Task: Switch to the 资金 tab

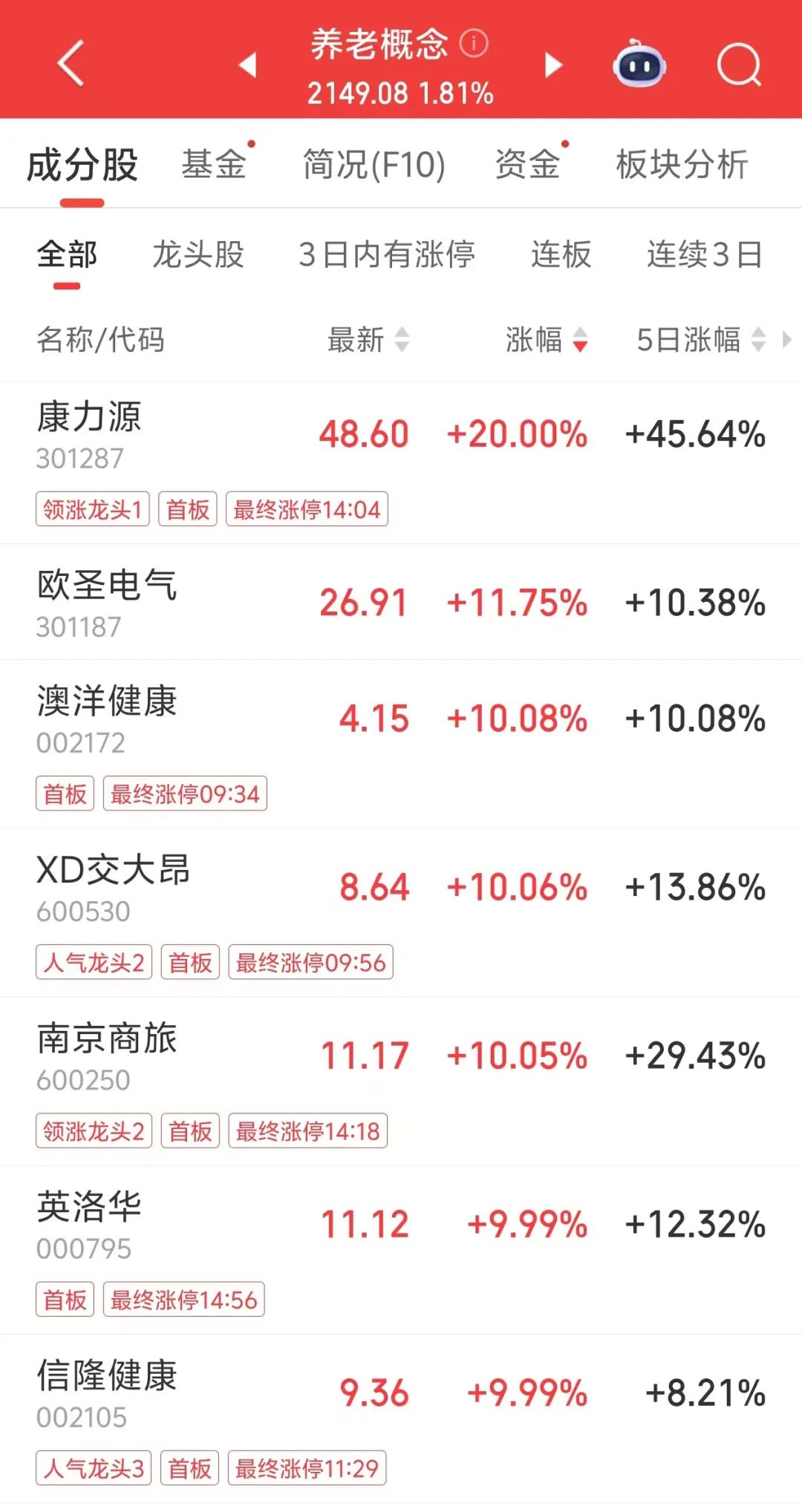Action: point(528,164)
